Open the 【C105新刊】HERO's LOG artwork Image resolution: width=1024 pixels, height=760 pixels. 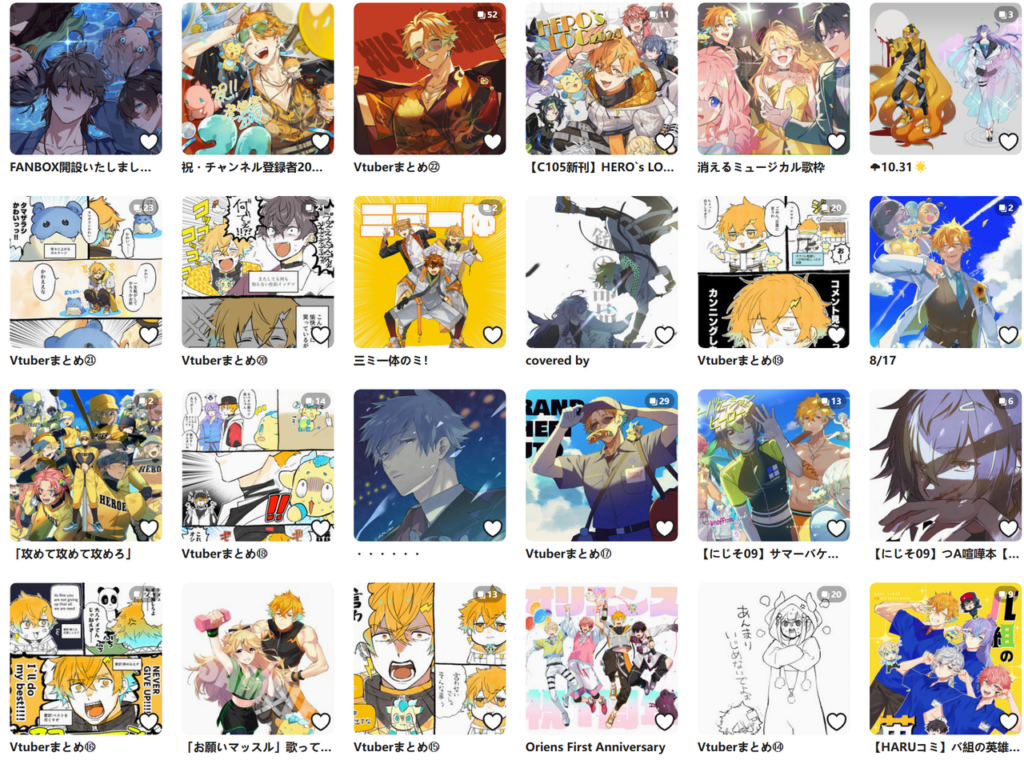click(x=601, y=78)
